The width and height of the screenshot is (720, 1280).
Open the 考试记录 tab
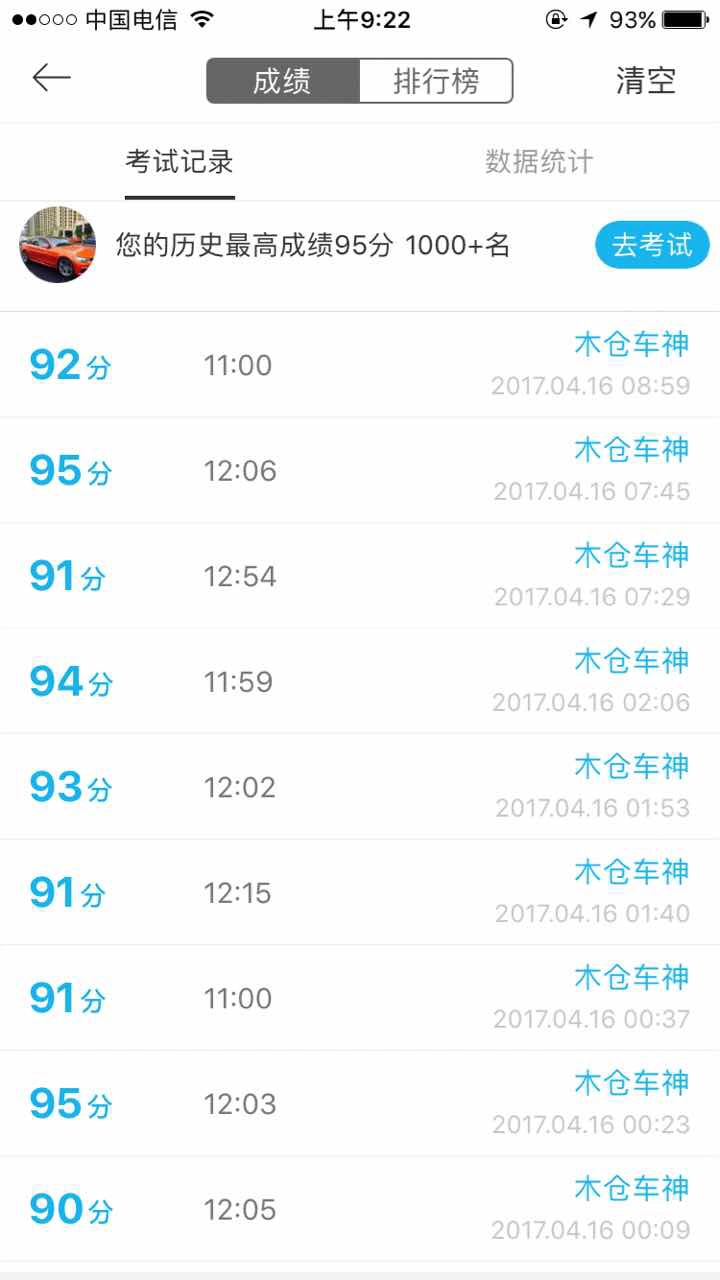tap(180, 162)
